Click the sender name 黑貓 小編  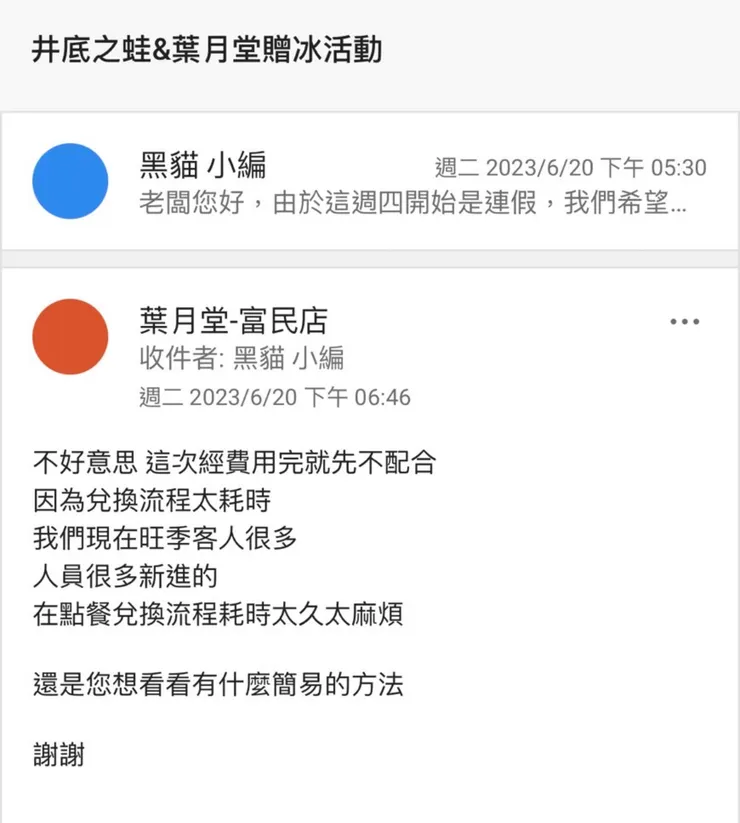(202, 166)
